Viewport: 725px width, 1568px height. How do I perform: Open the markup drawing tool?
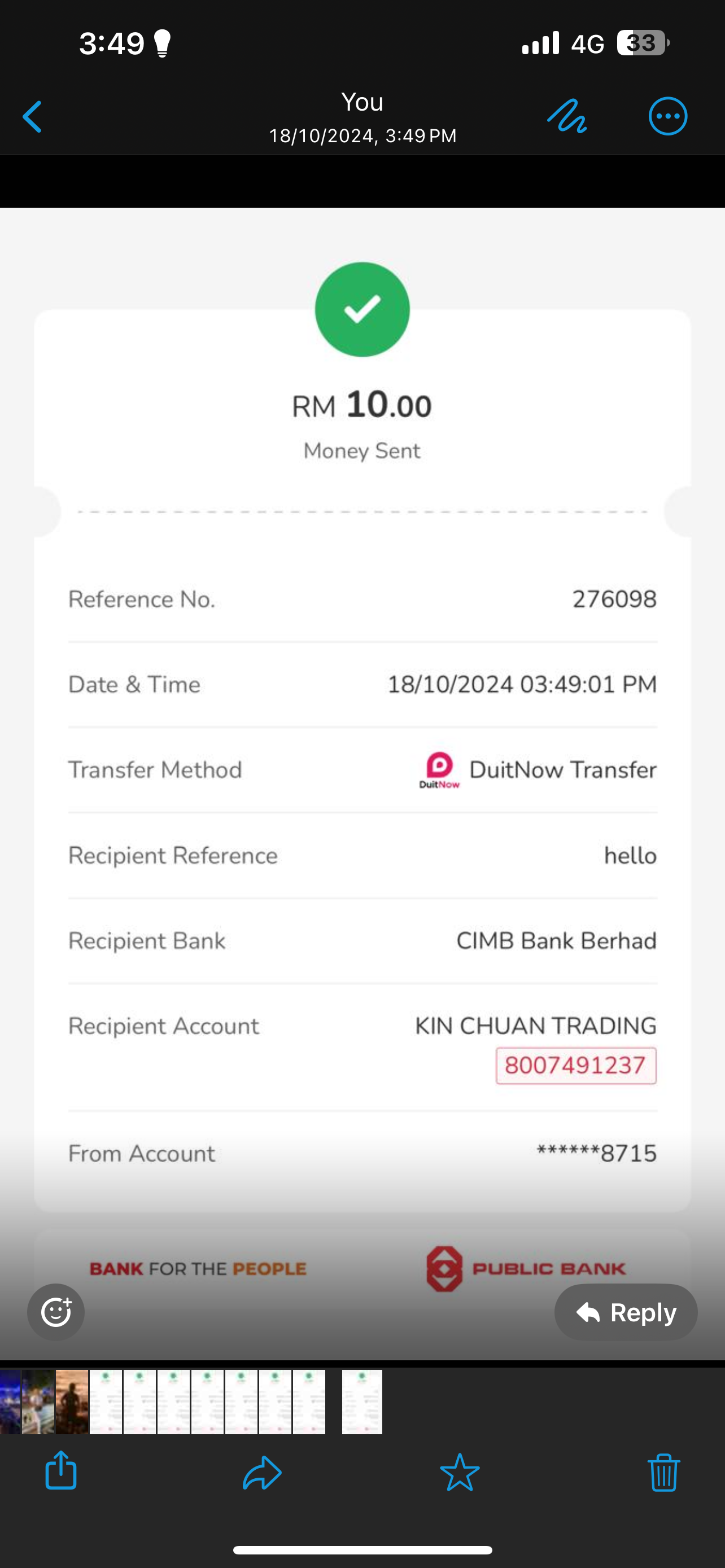pyautogui.click(x=566, y=116)
